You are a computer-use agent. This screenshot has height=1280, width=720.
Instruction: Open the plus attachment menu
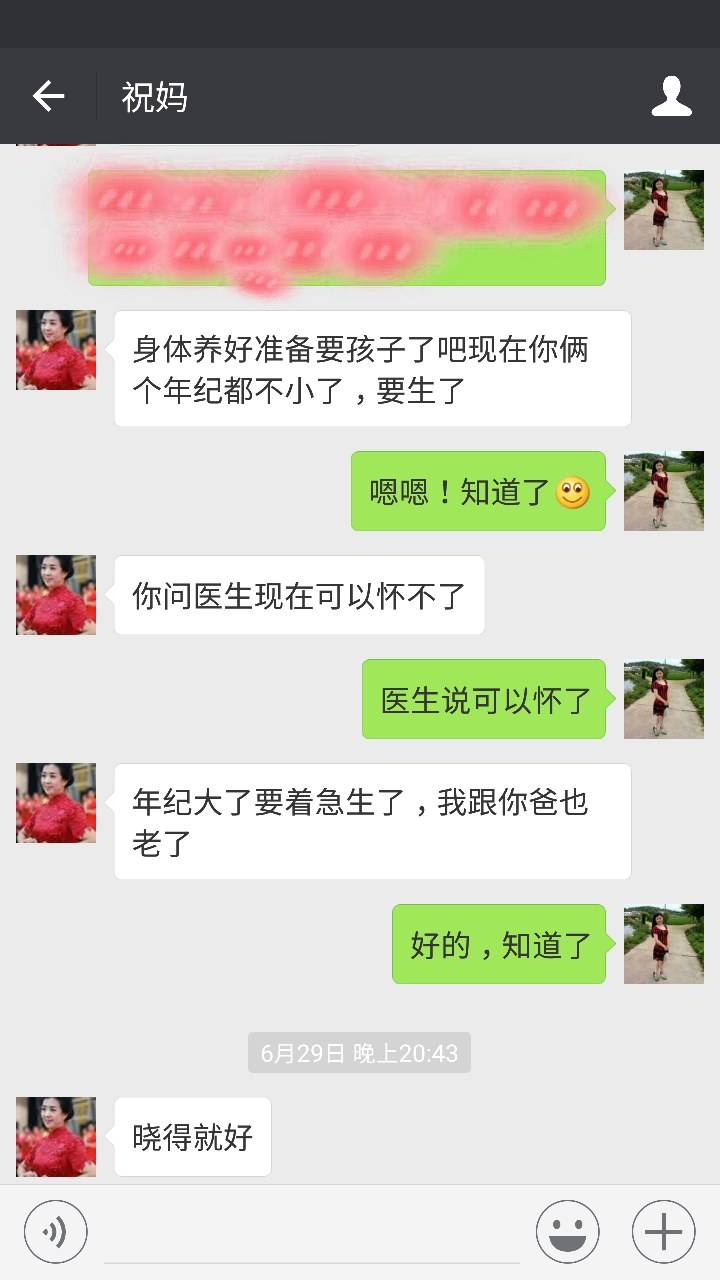pyautogui.click(x=663, y=1232)
